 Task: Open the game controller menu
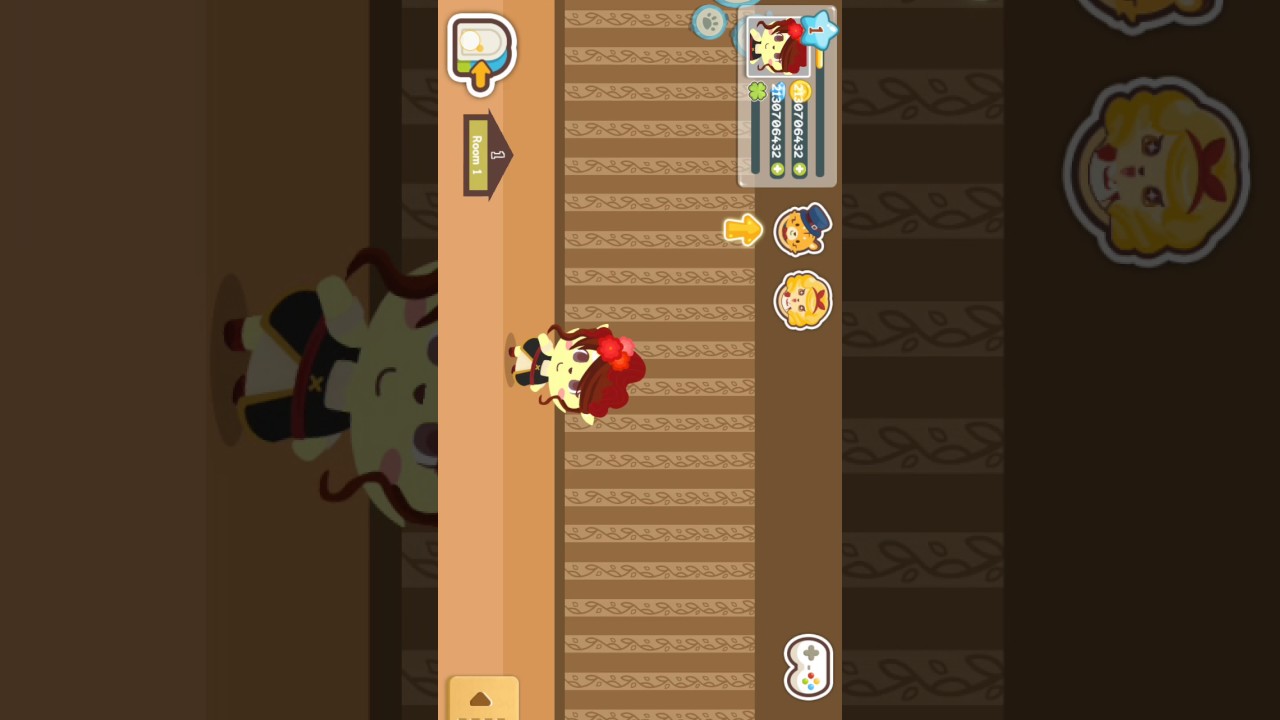[808, 667]
